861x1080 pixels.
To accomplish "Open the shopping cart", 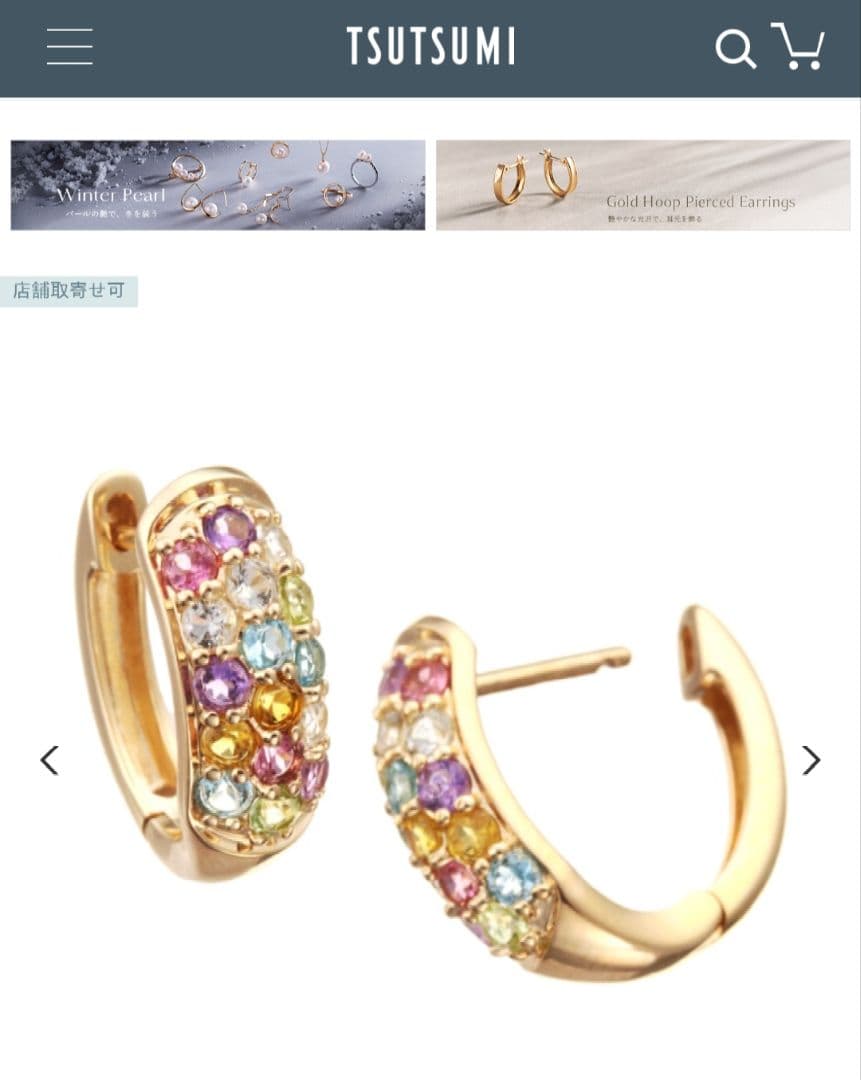I will click(799, 47).
